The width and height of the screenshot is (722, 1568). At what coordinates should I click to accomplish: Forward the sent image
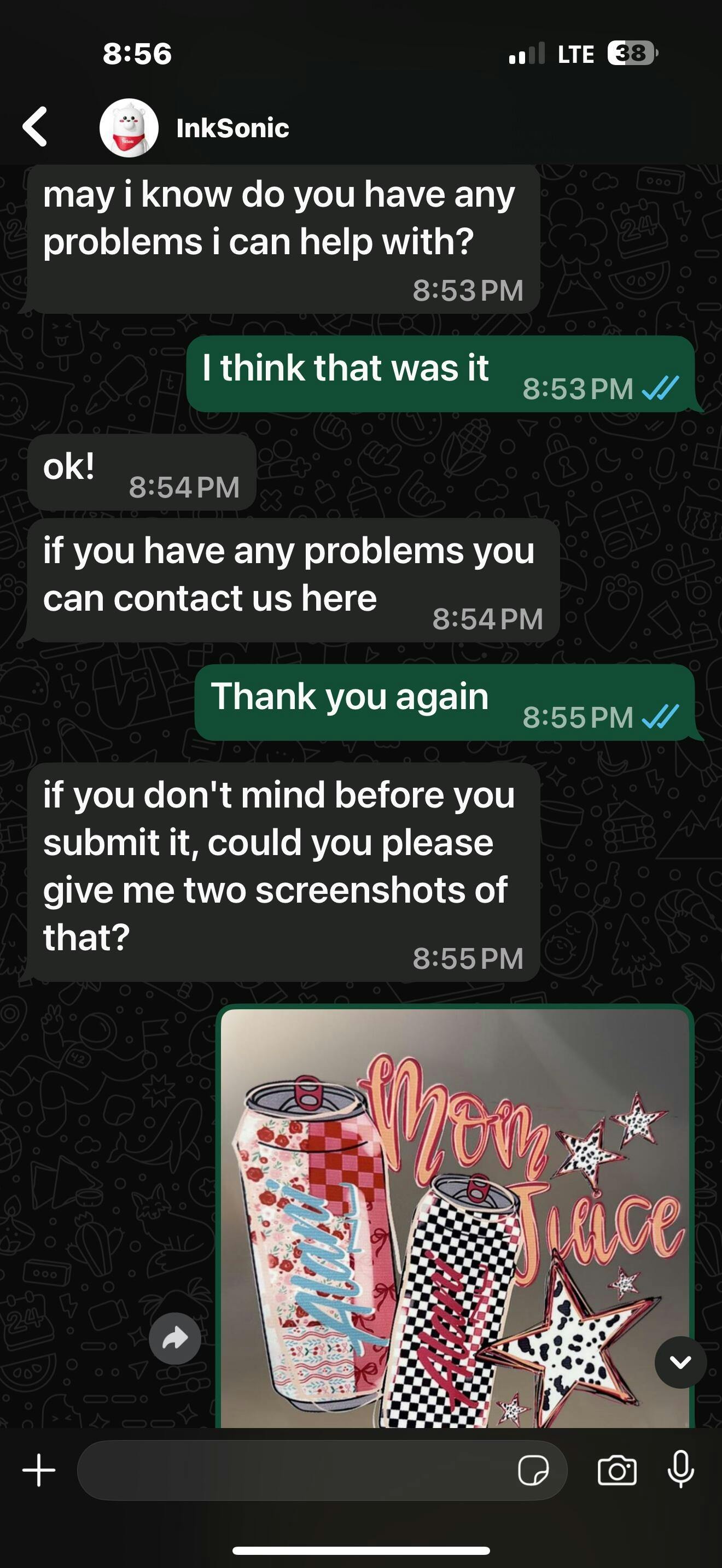coord(174,1338)
